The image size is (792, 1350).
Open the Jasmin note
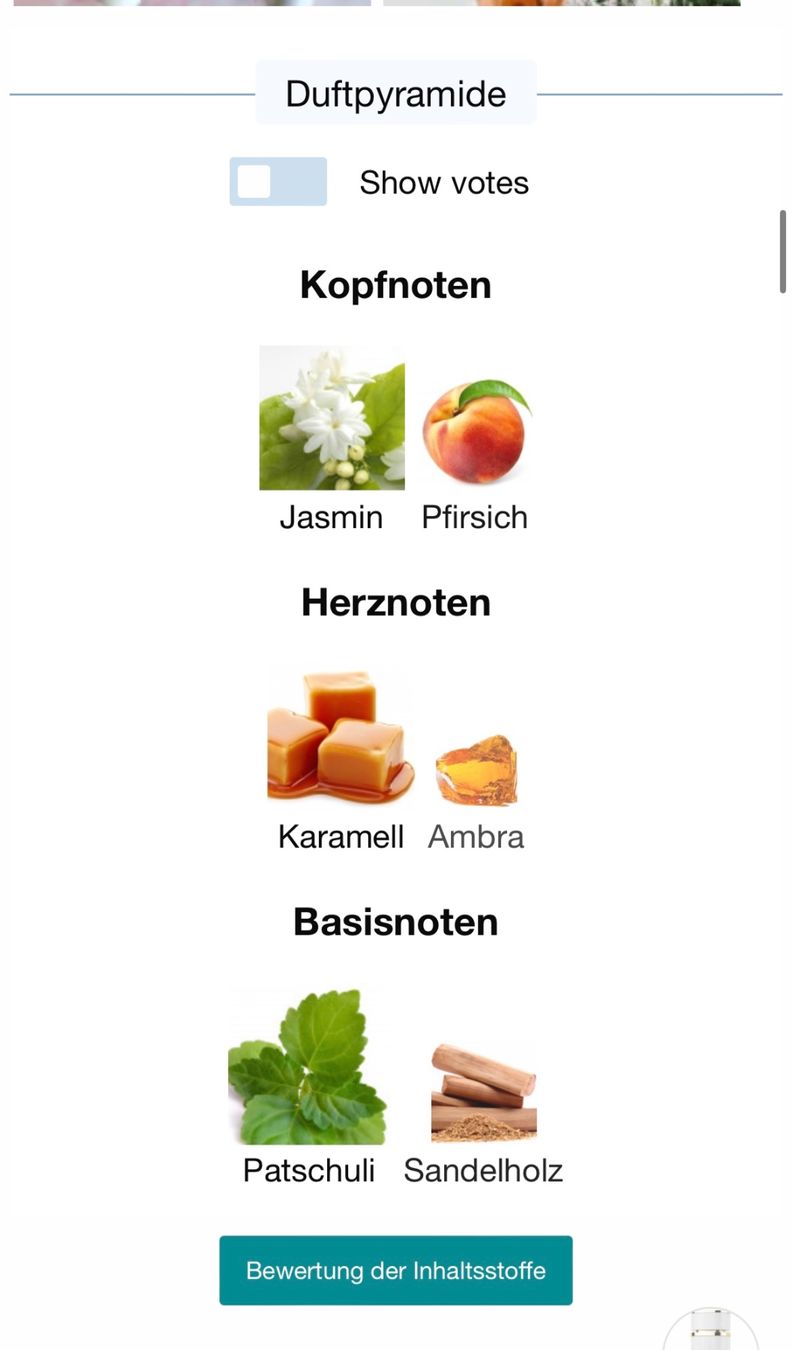332,439
